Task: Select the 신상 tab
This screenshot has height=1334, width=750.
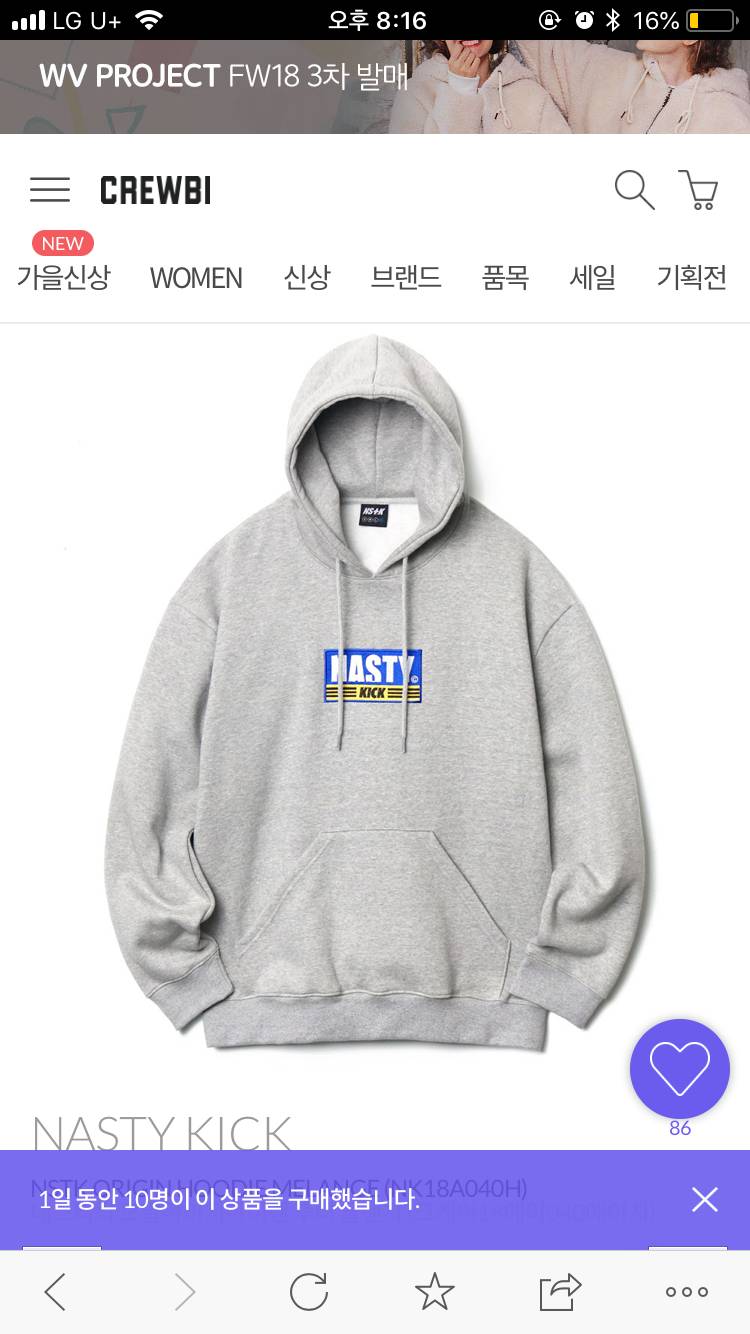Action: (306, 277)
